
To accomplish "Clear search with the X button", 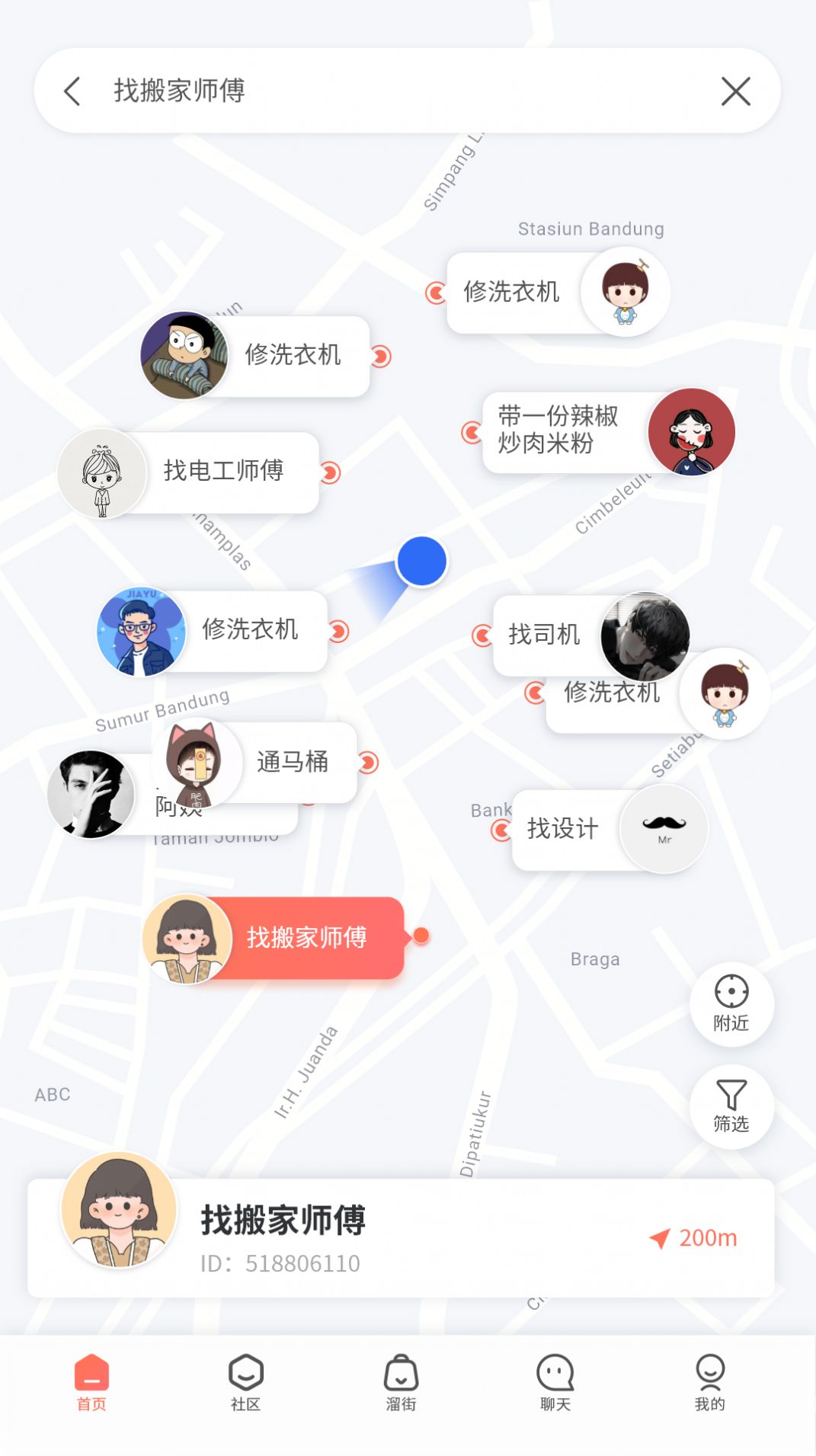I will pyautogui.click(x=735, y=91).
